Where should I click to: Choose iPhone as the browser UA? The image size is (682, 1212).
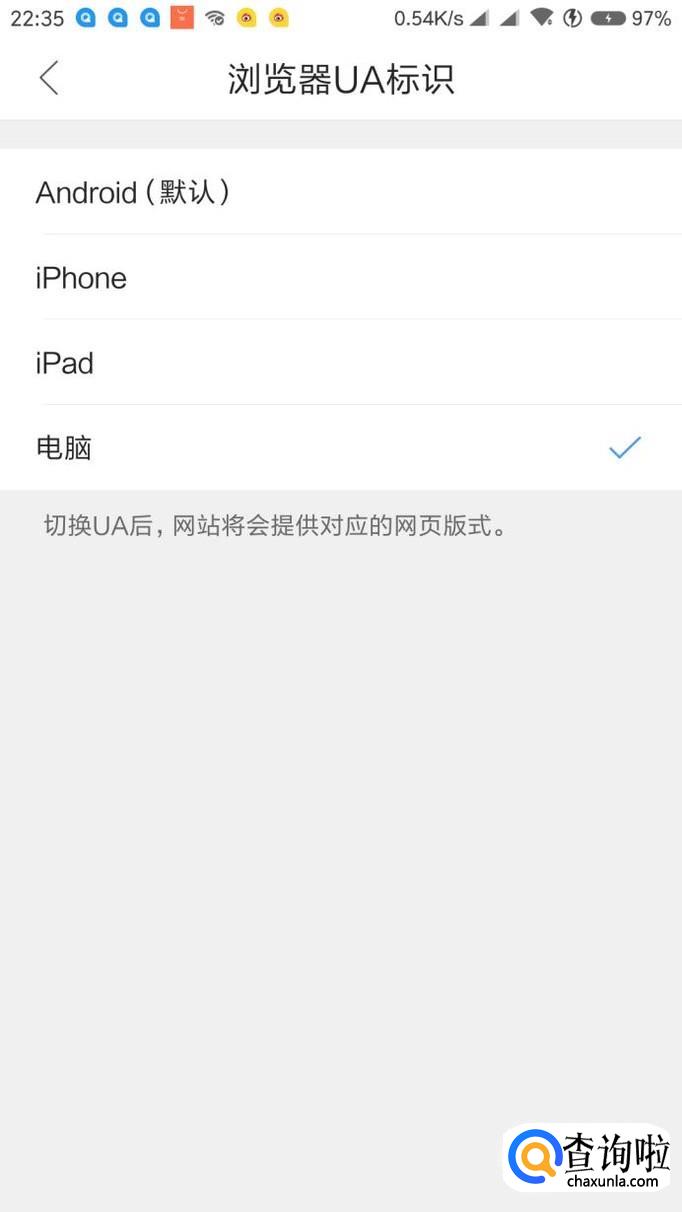pyautogui.click(x=341, y=277)
